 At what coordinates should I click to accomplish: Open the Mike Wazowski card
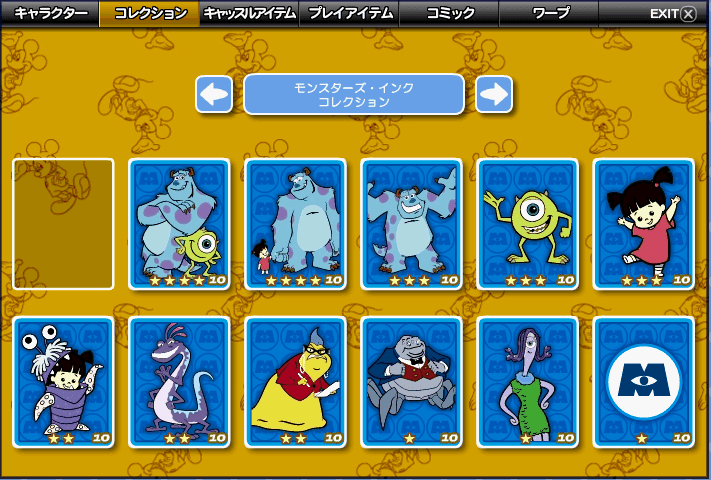point(528,224)
